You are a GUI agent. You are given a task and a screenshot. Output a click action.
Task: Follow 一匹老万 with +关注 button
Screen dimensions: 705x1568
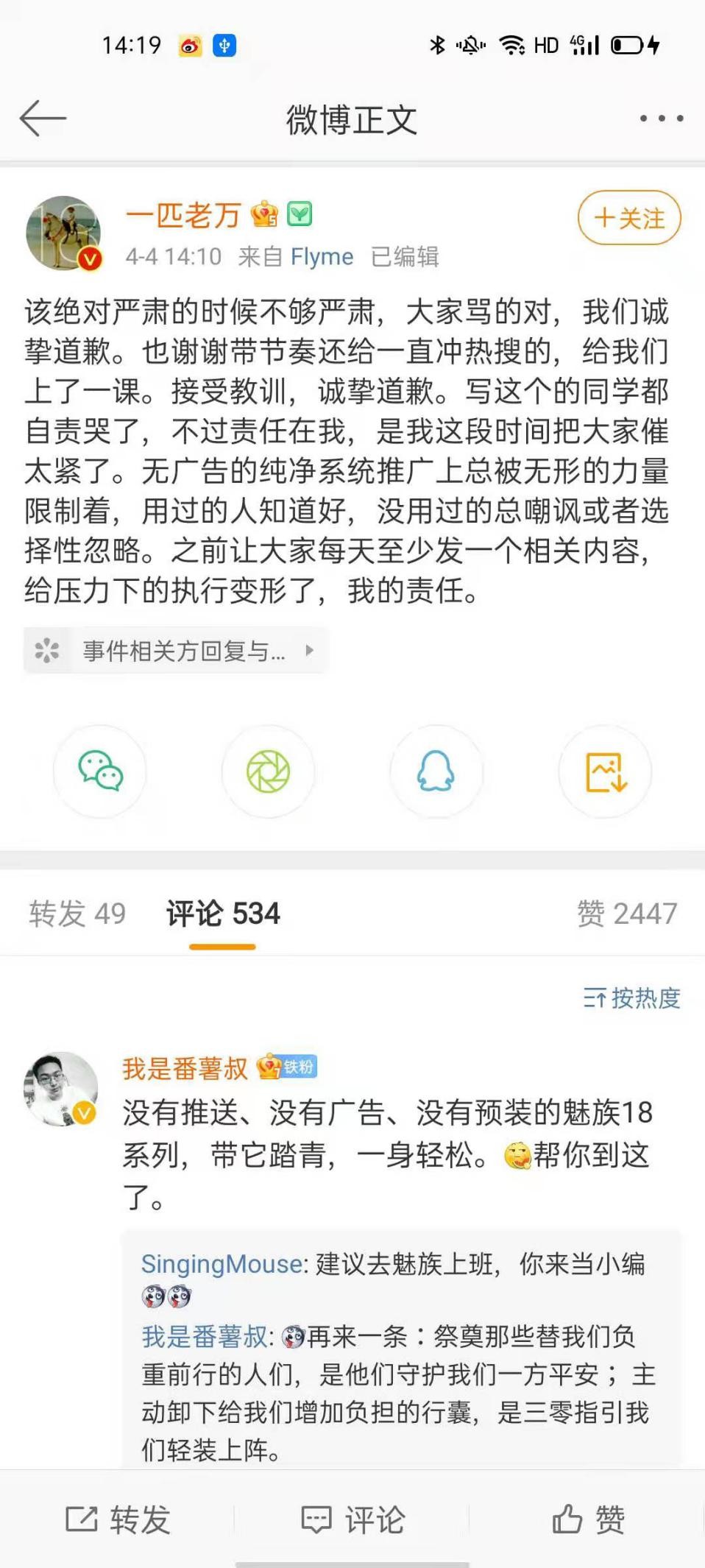point(629,218)
